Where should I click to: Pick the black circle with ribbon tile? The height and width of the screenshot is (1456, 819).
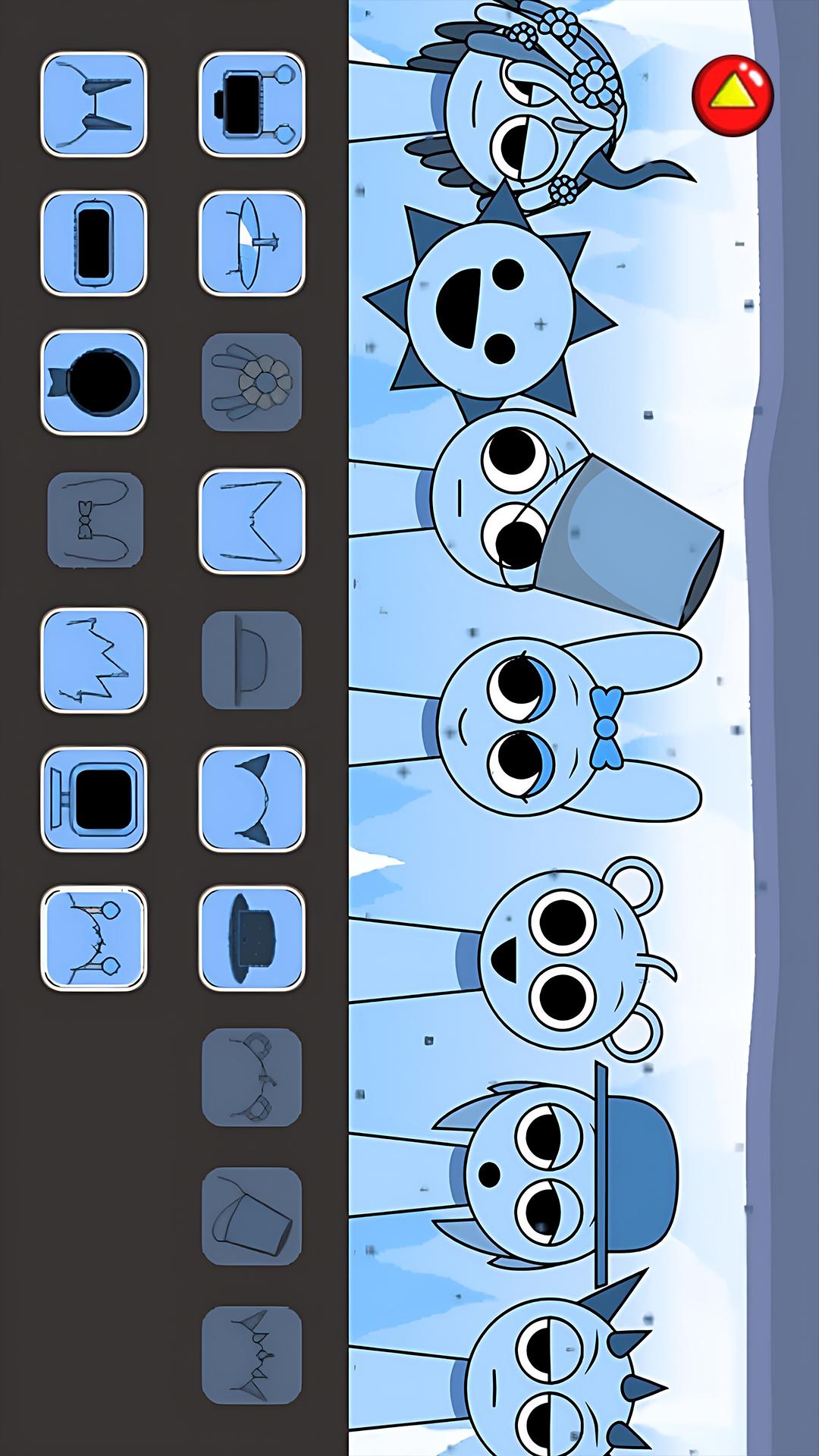point(93,382)
